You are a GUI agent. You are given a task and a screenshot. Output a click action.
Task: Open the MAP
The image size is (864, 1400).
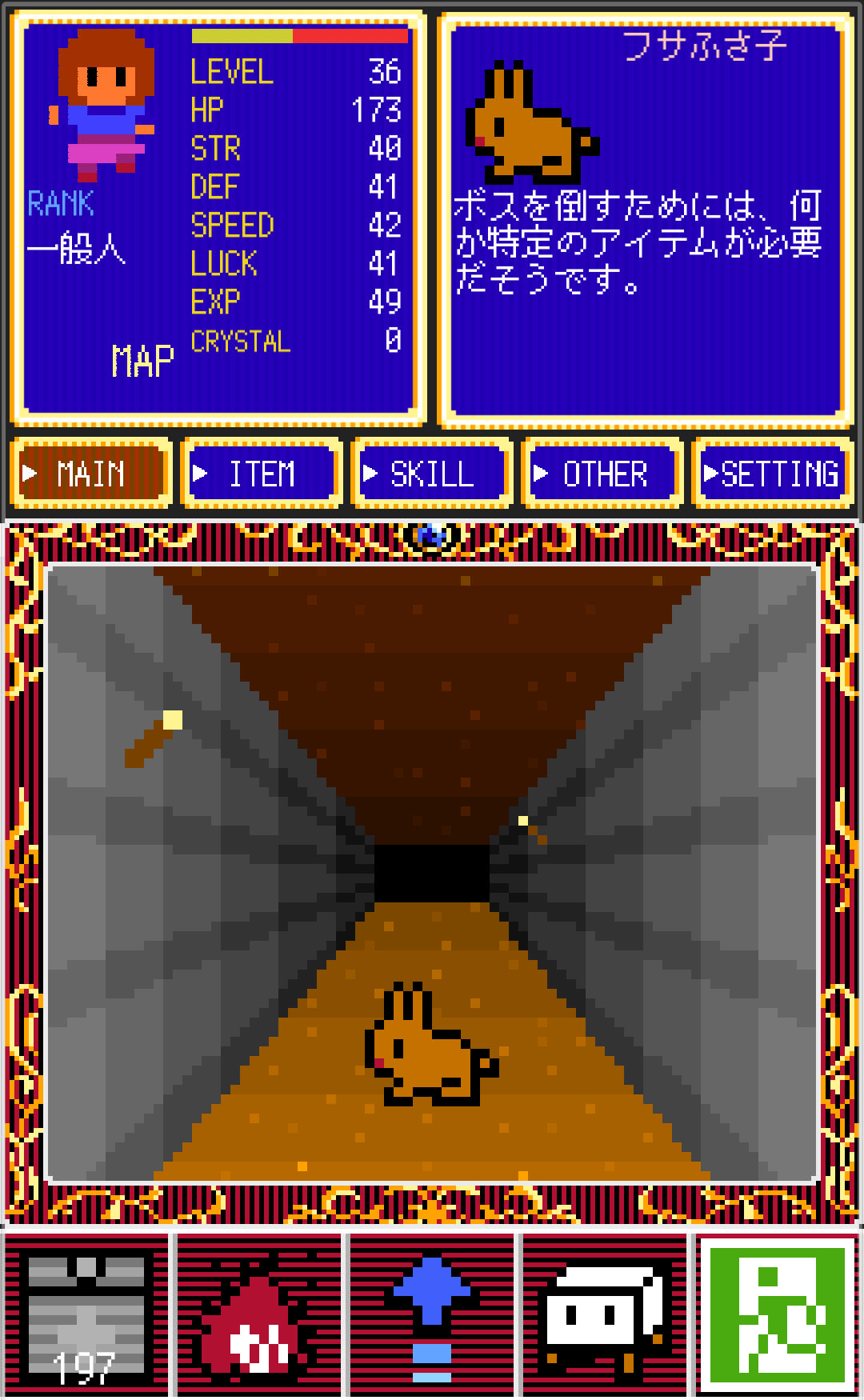coord(142,362)
